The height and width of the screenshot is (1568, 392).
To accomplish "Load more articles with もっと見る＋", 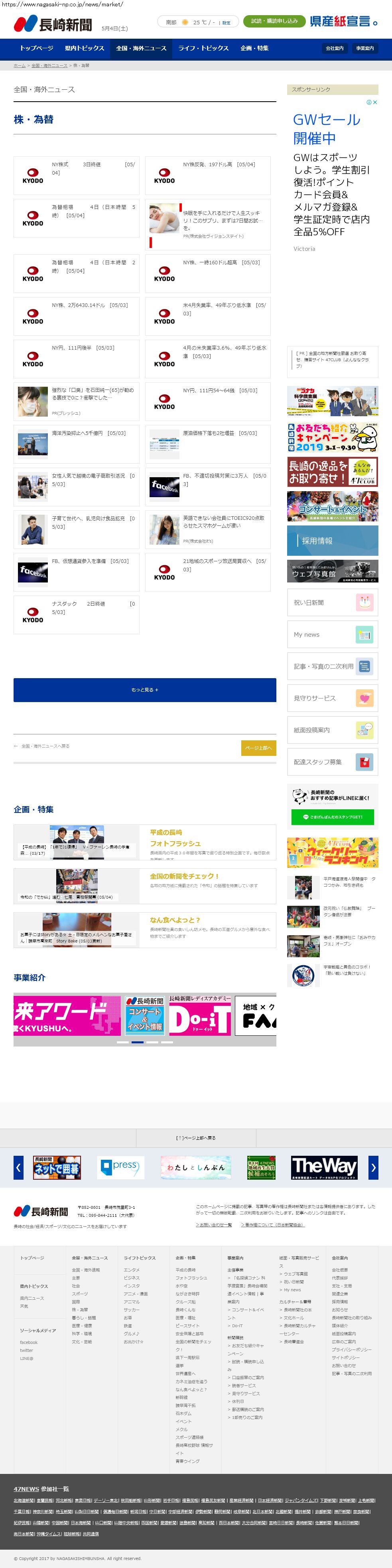I will click(144, 690).
